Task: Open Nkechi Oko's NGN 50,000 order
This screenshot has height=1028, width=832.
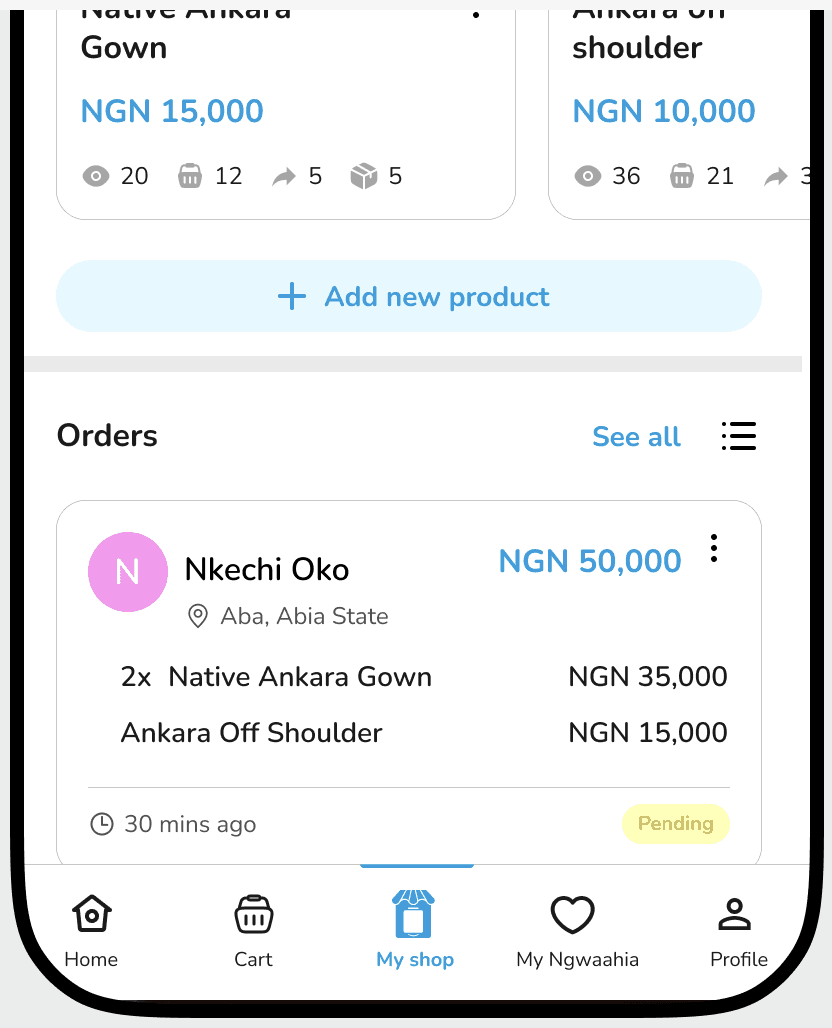Action: [x=408, y=680]
